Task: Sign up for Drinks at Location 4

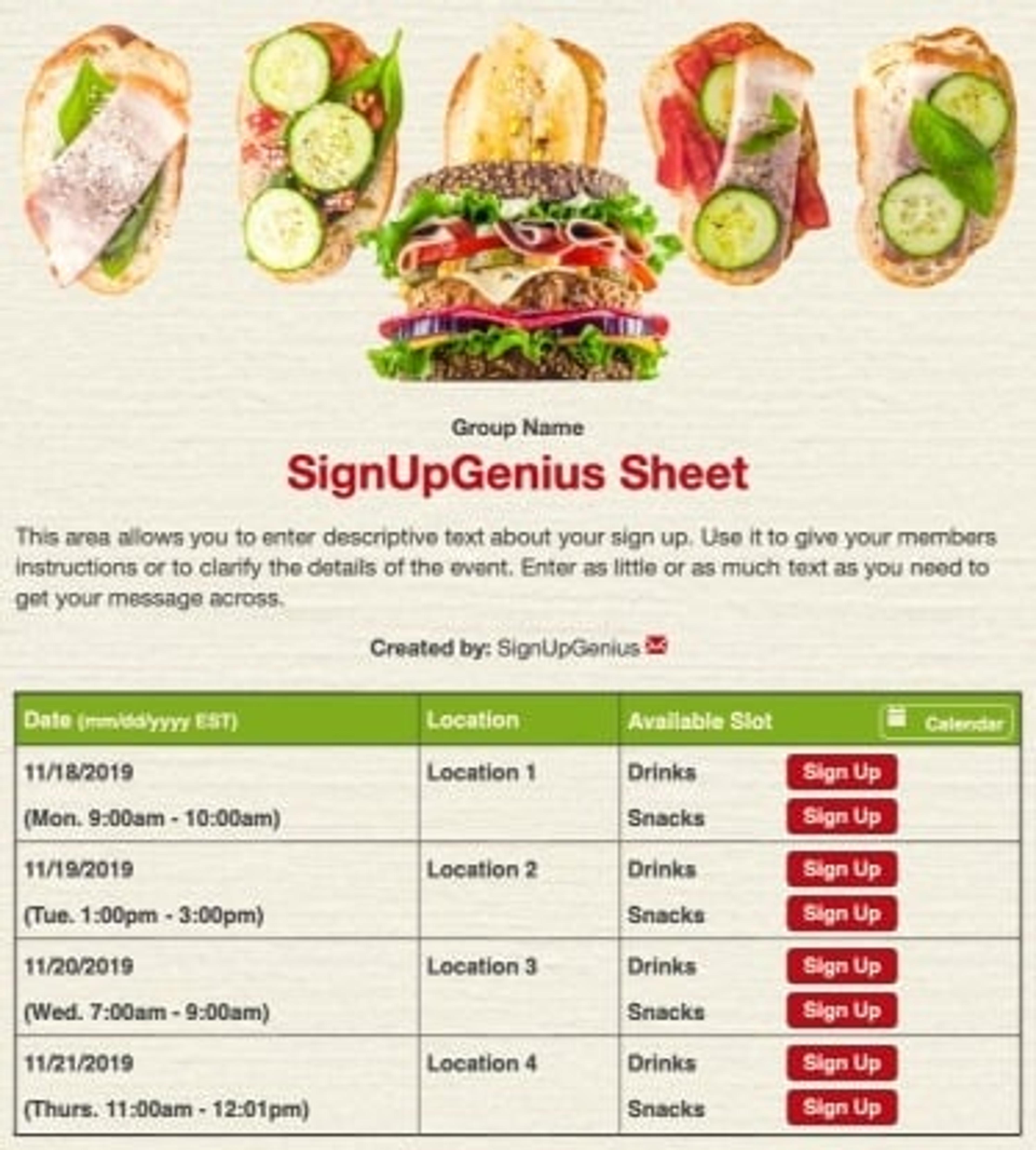Action: coord(841,1062)
